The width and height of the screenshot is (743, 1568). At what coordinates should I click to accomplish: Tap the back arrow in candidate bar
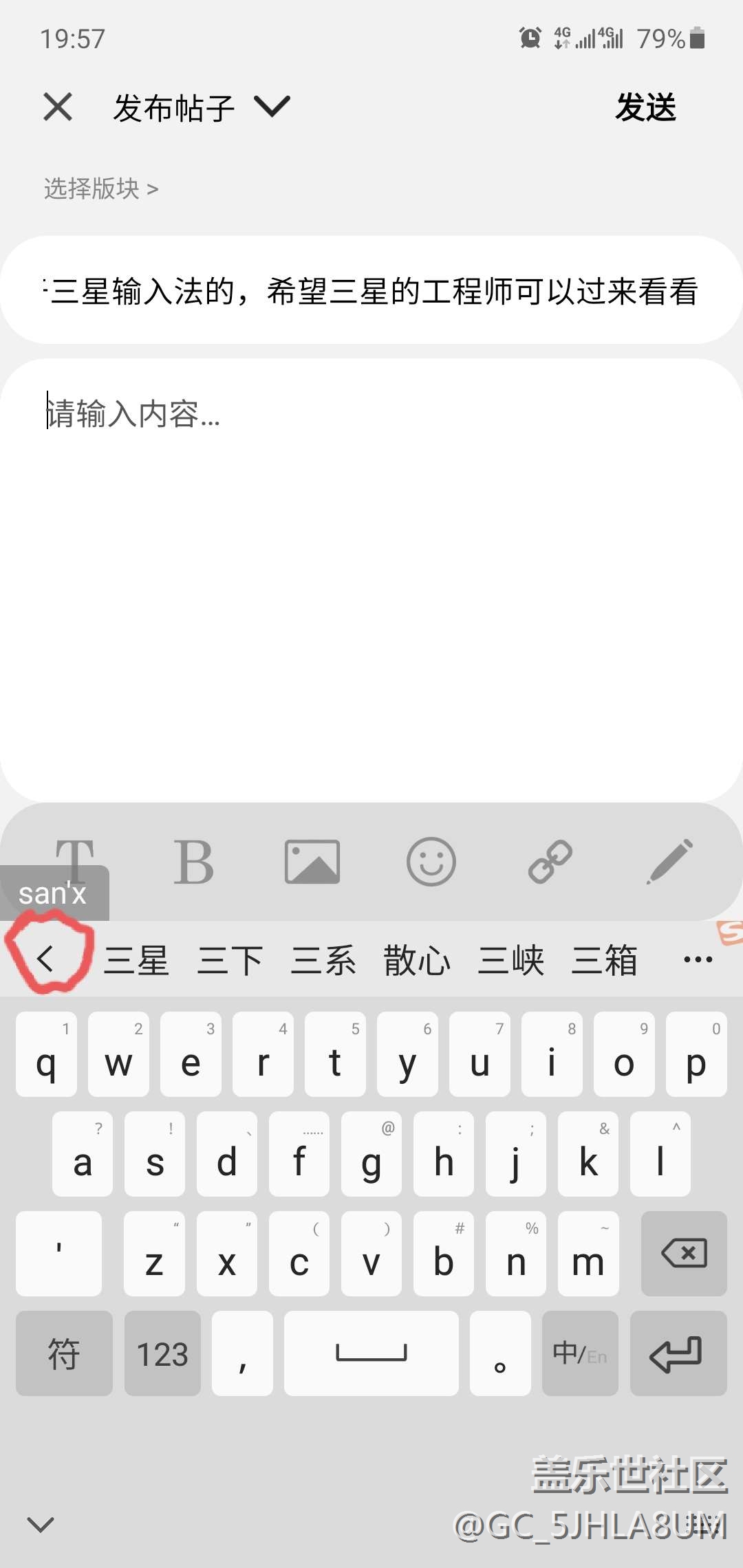click(x=45, y=958)
